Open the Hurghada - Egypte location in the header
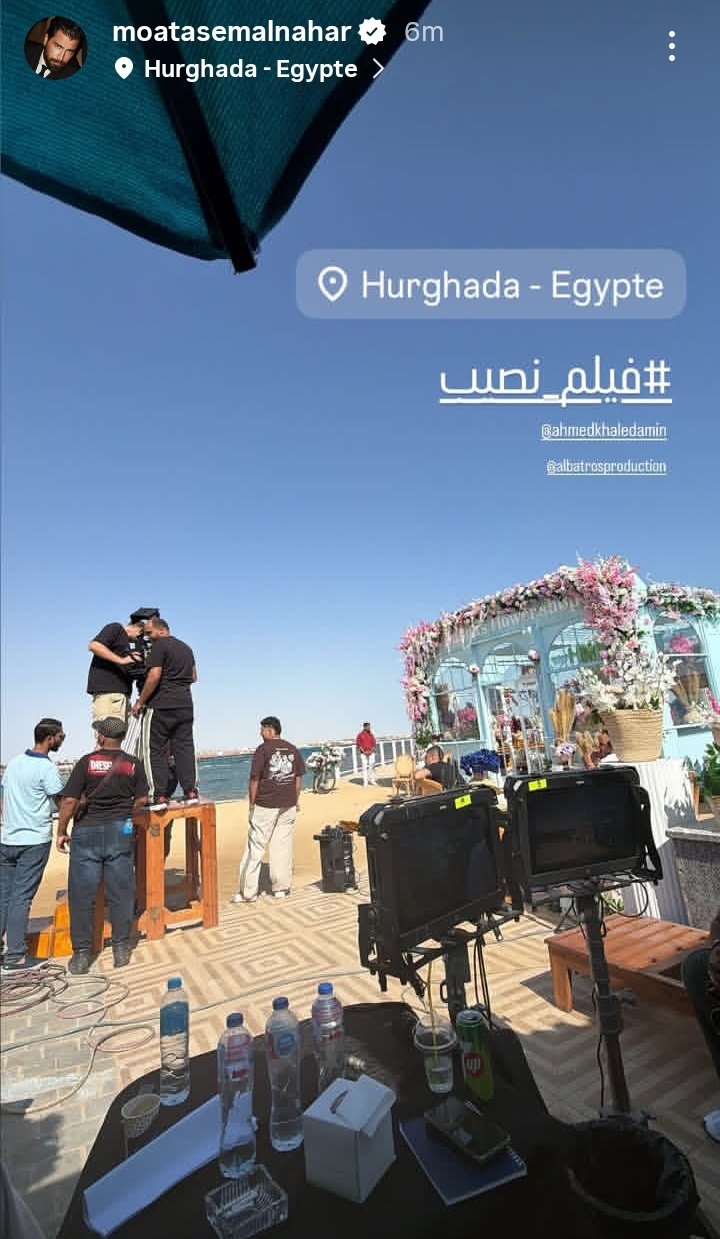The height and width of the screenshot is (1239, 720). 250,69
